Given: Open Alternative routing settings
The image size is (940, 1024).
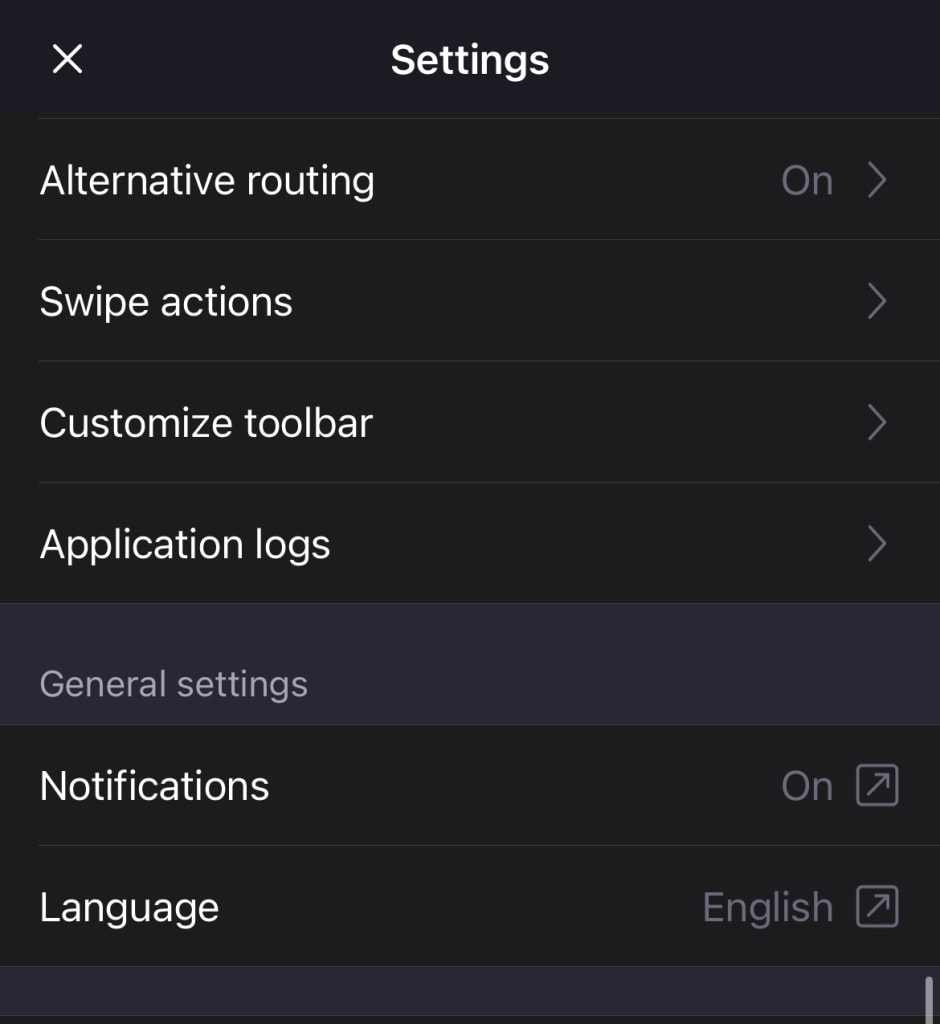Looking at the screenshot, I should tap(468, 181).
